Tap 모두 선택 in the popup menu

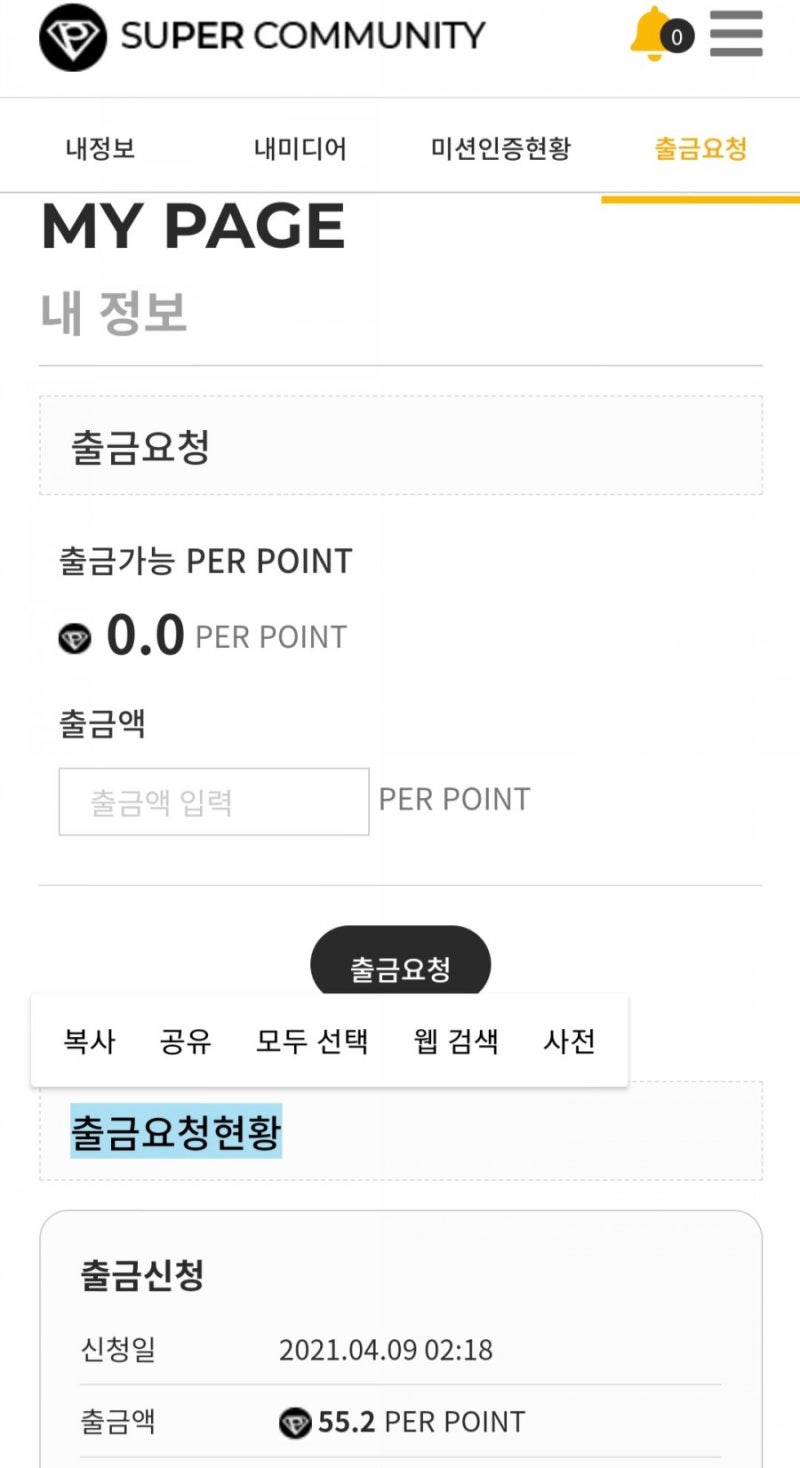[314, 1041]
